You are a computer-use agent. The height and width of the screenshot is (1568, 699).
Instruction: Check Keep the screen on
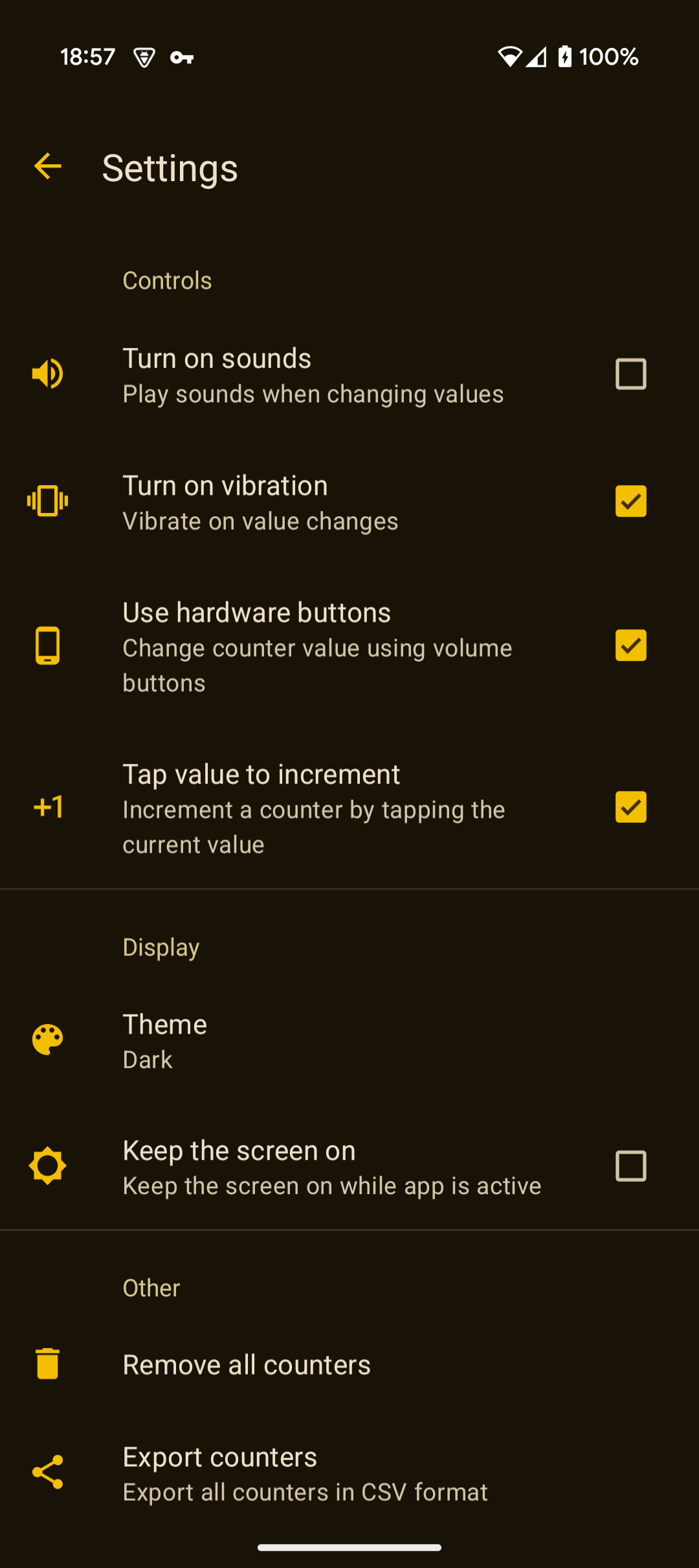tap(630, 1166)
